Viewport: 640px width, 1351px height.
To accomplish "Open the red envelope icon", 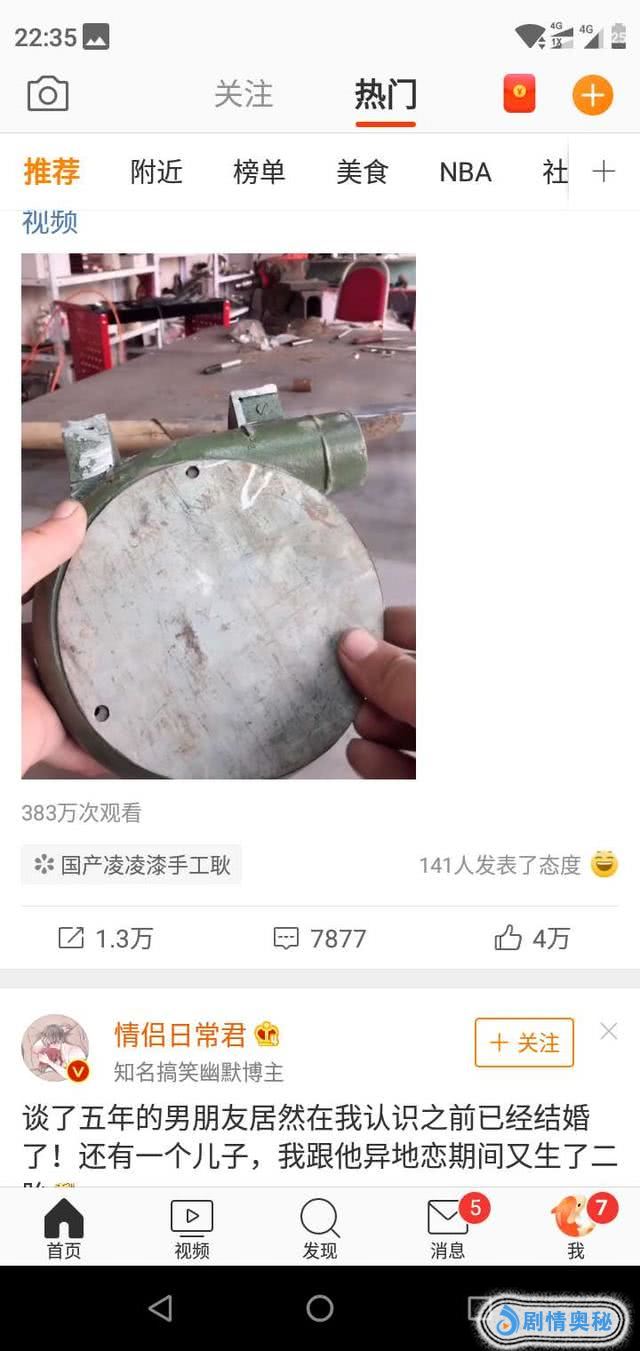I will 519,95.
